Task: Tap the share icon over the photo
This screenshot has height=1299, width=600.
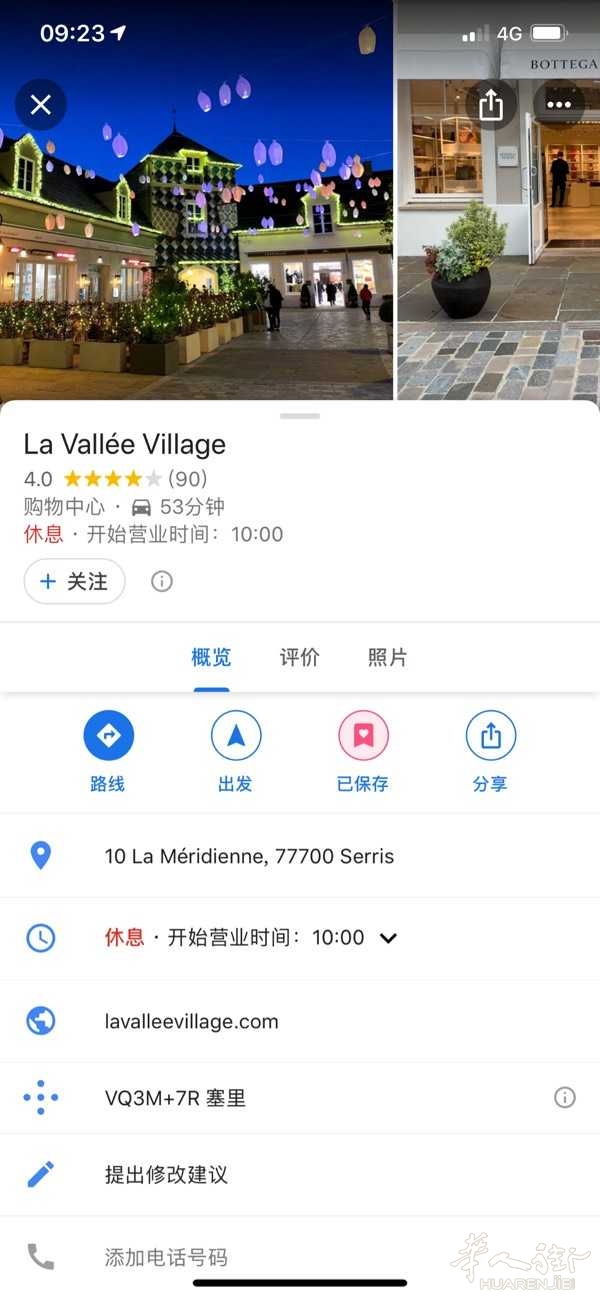Action: pos(491,105)
